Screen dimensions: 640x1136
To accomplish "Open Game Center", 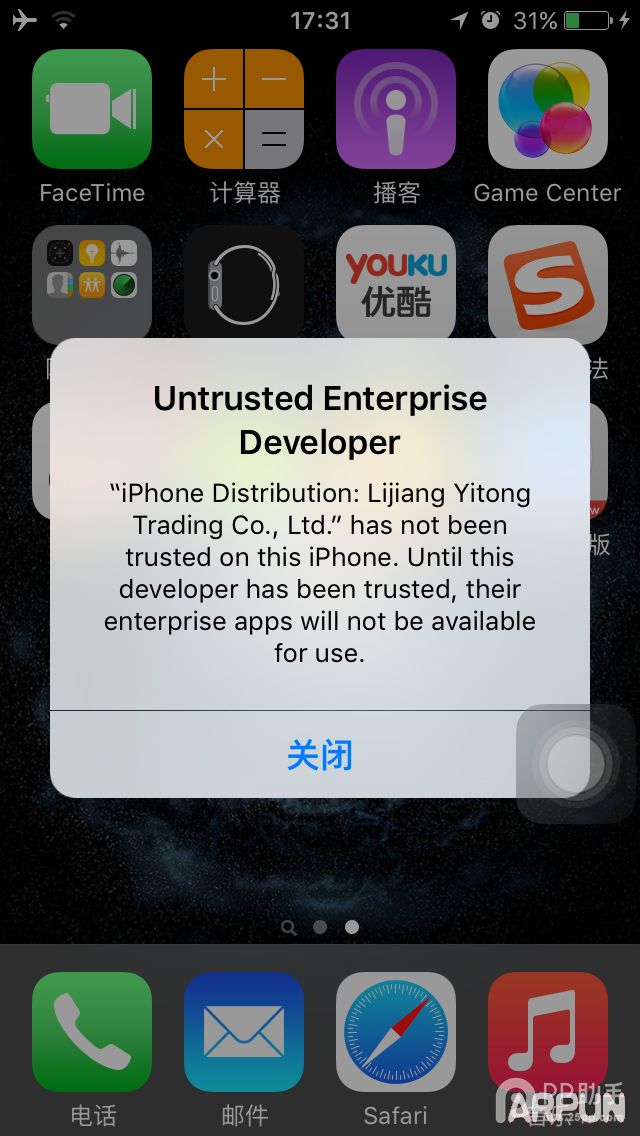I will point(548,109).
